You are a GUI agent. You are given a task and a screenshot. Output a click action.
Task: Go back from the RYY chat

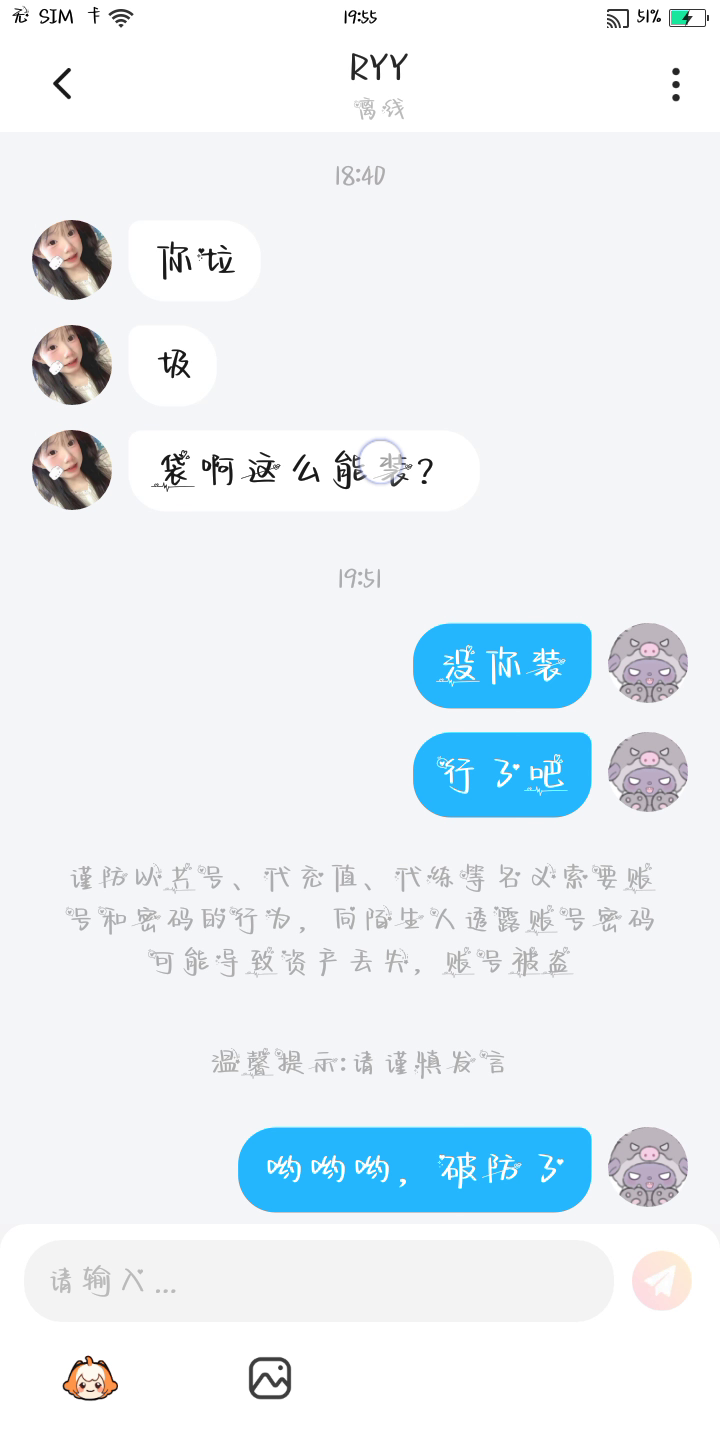click(x=62, y=84)
